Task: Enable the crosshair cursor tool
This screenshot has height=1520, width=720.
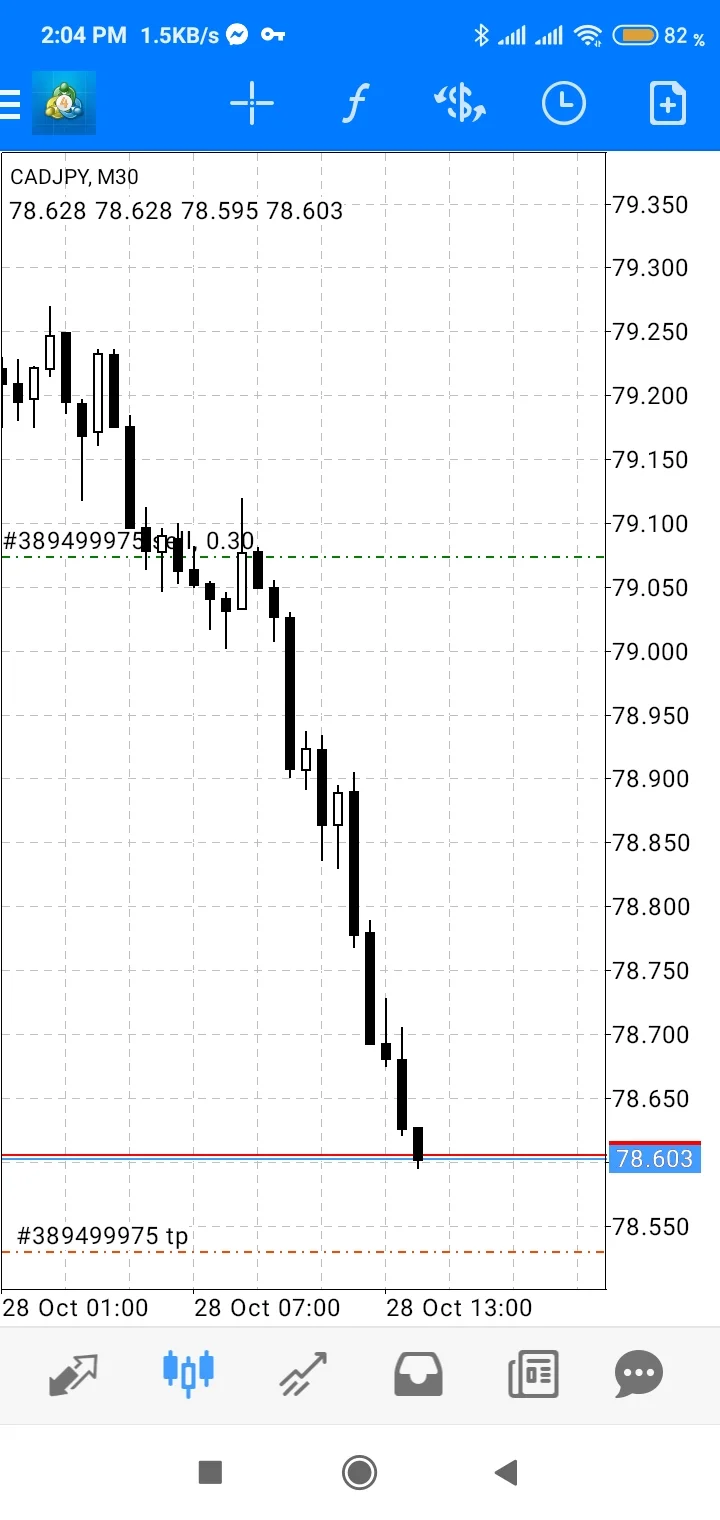Action: pos(252,103)
